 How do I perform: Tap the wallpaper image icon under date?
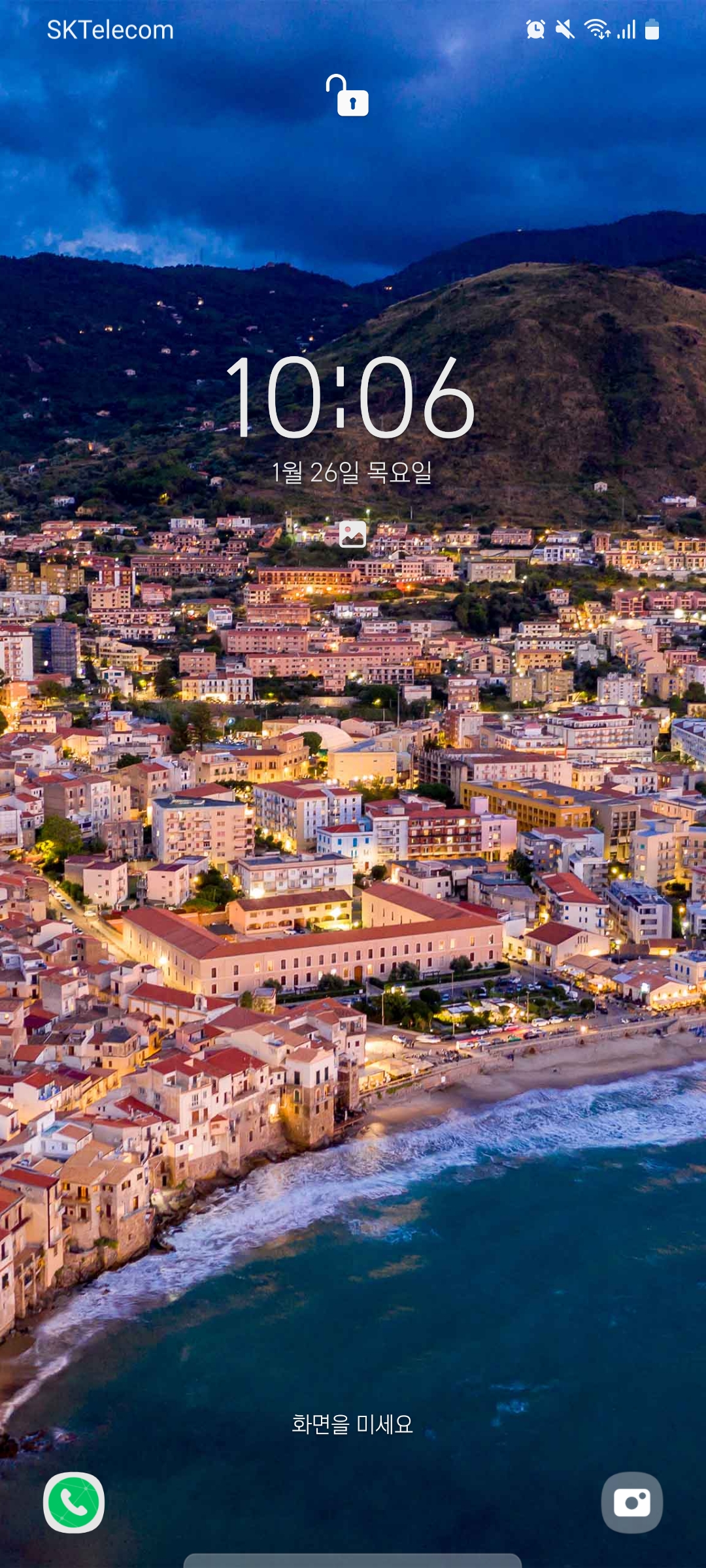tap(352, 534)
